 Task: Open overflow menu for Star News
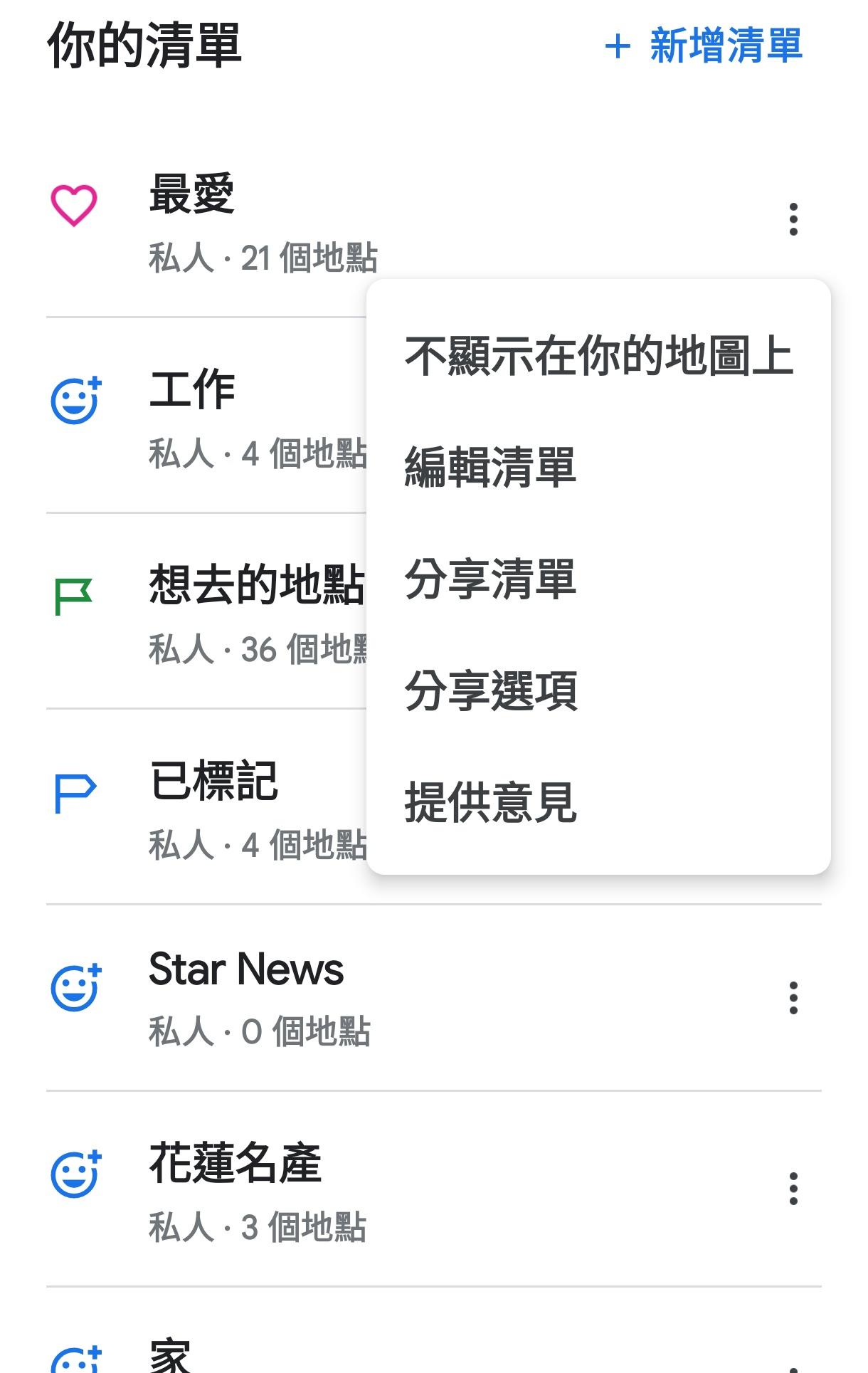(x=793, y=998)
